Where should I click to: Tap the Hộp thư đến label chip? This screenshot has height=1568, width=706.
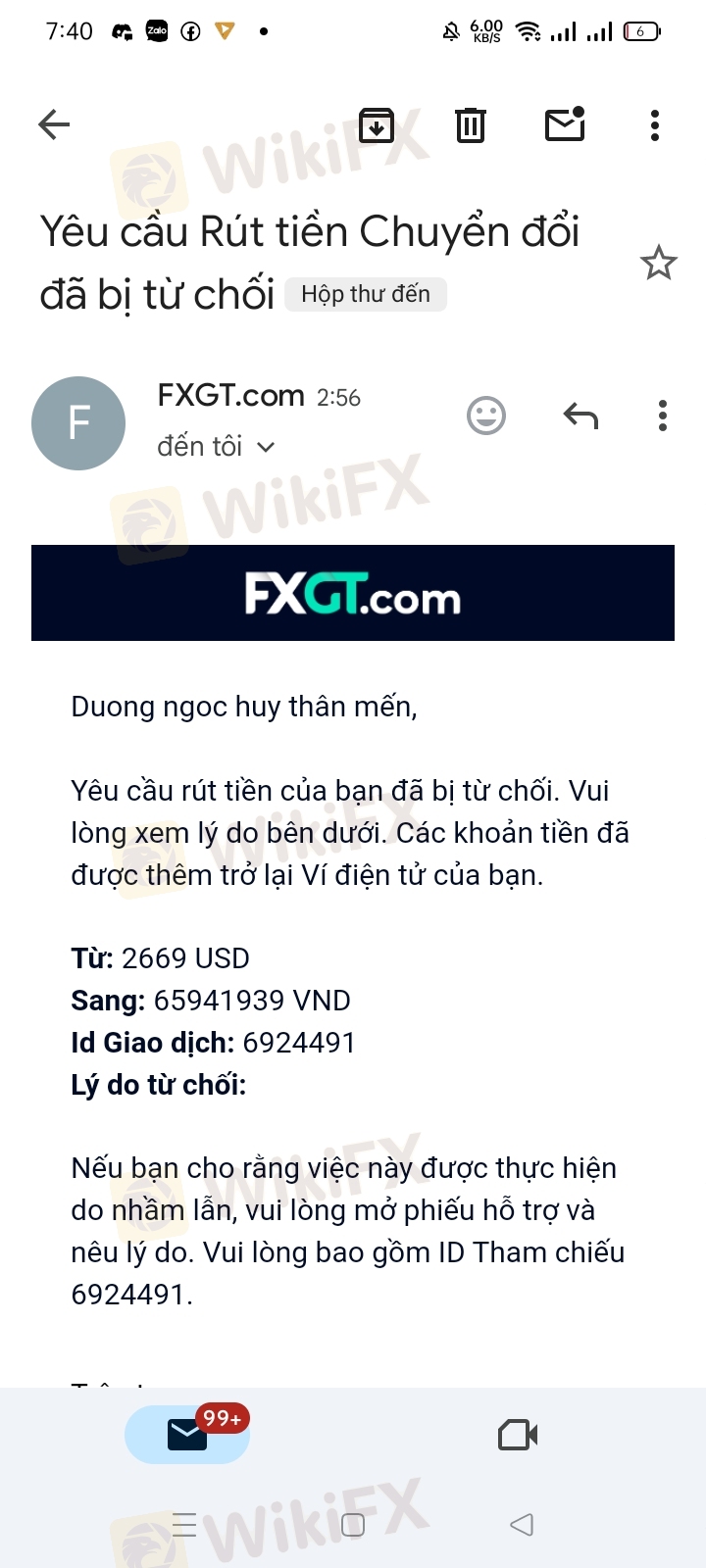tap(366, 294)
